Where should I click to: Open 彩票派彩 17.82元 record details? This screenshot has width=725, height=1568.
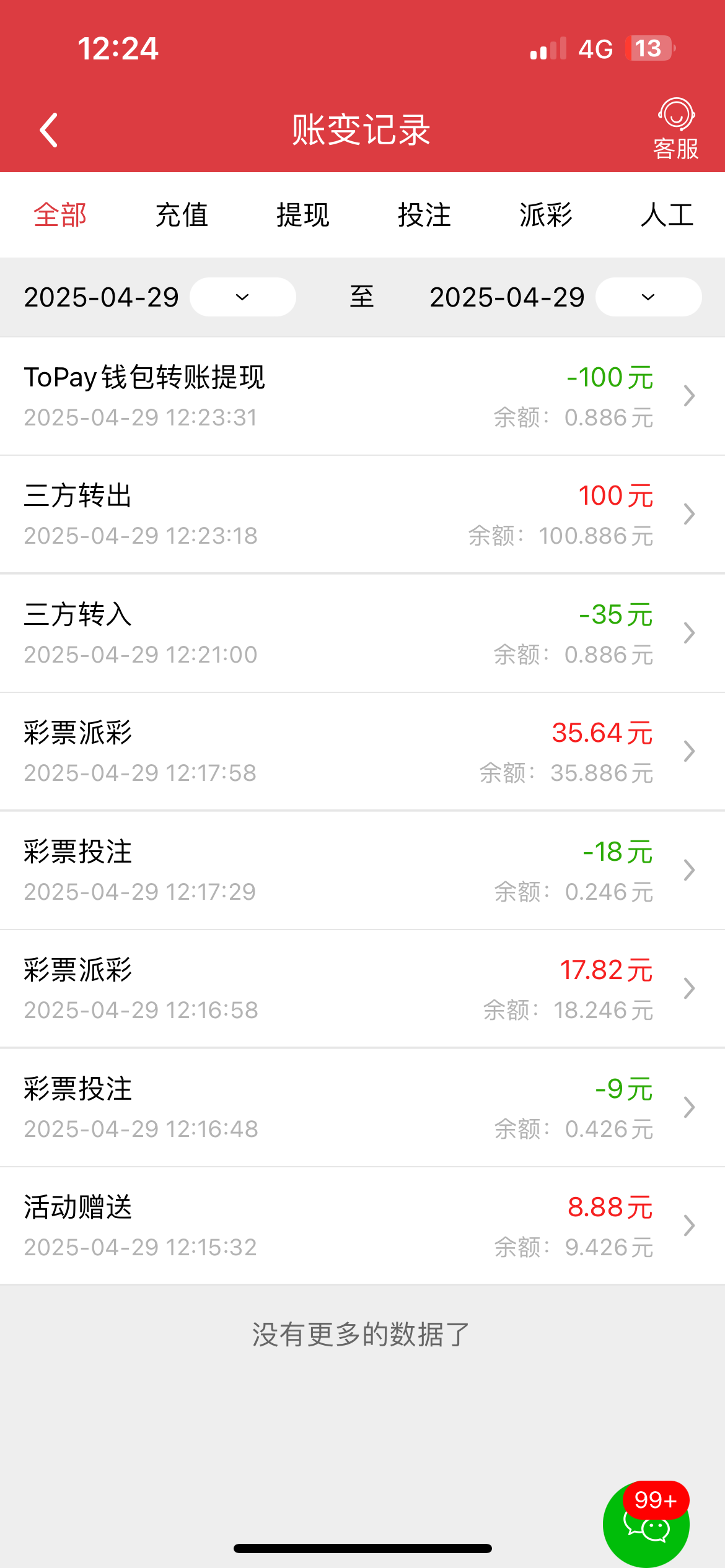click(362, 989)
